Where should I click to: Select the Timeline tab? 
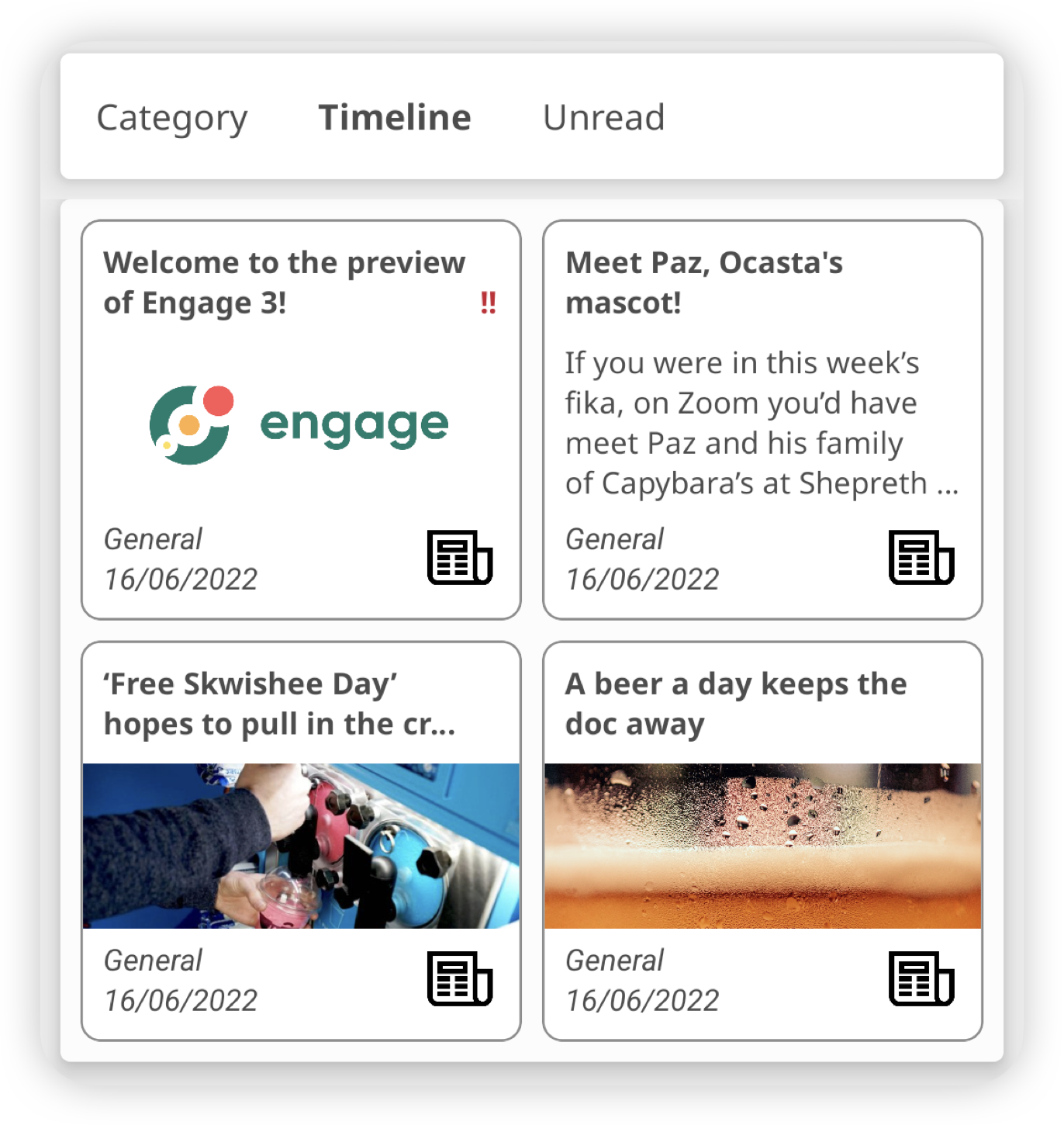(395, 118)
